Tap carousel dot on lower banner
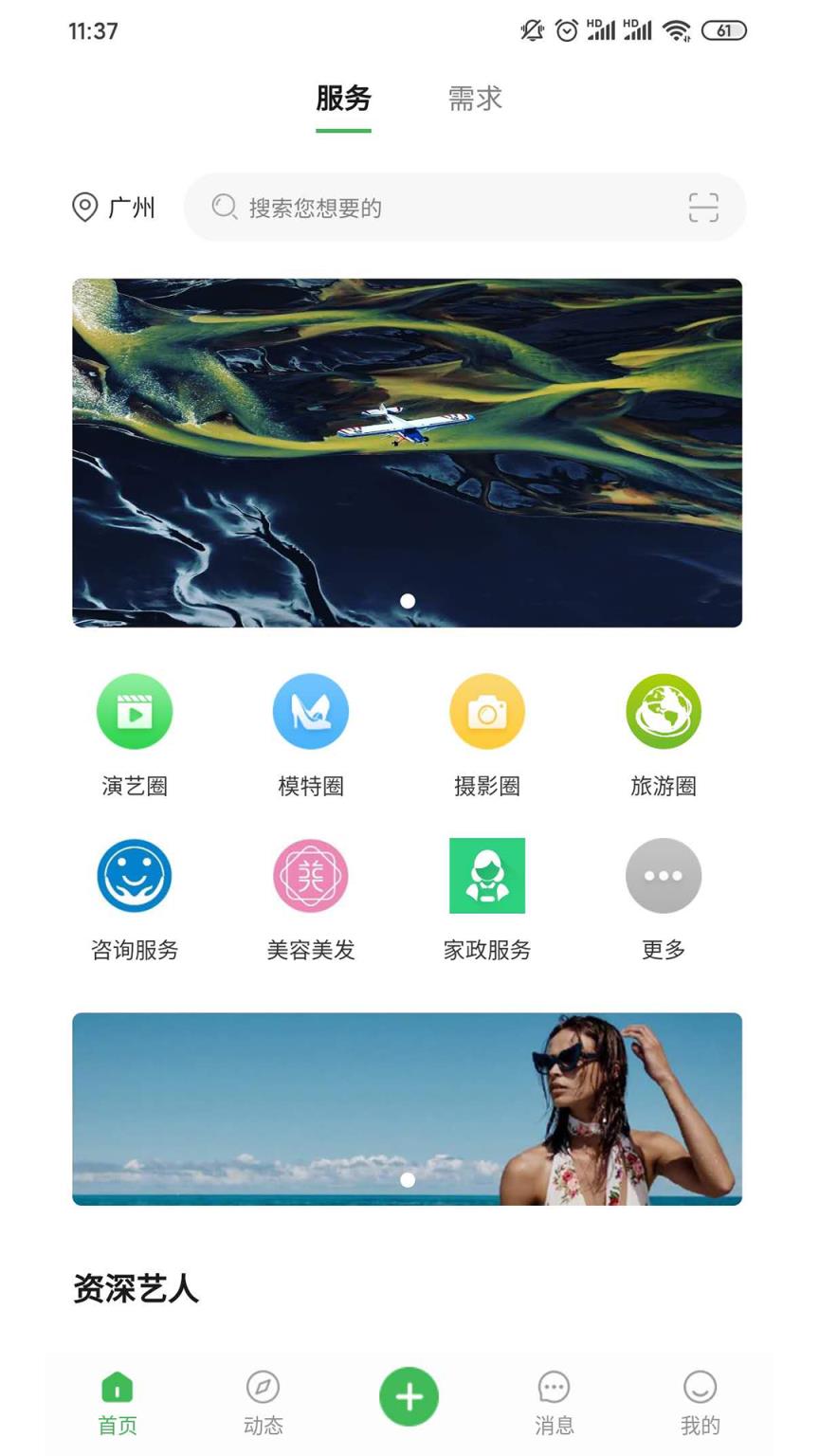819x1456 pixels. 409,1180
